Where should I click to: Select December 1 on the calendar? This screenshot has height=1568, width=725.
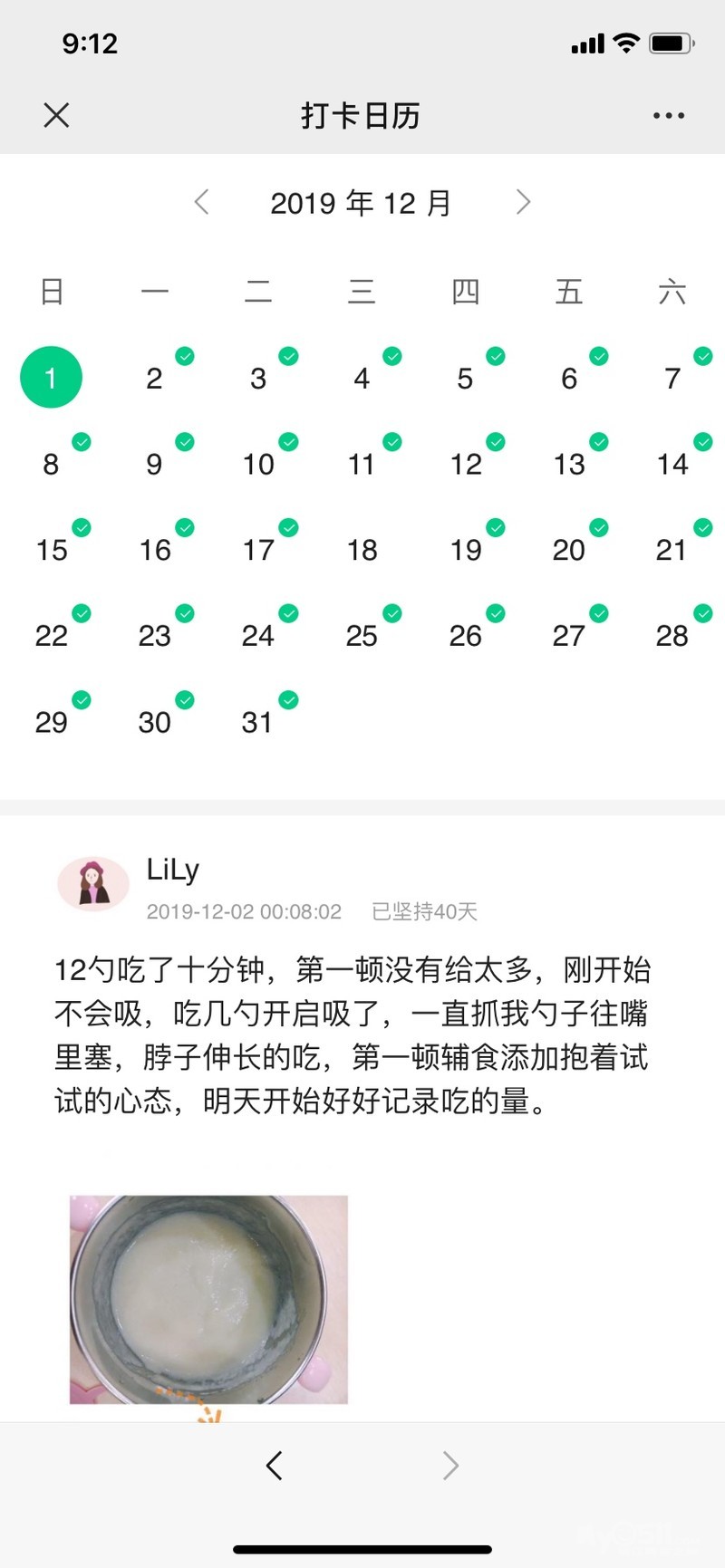click(51, 377)
